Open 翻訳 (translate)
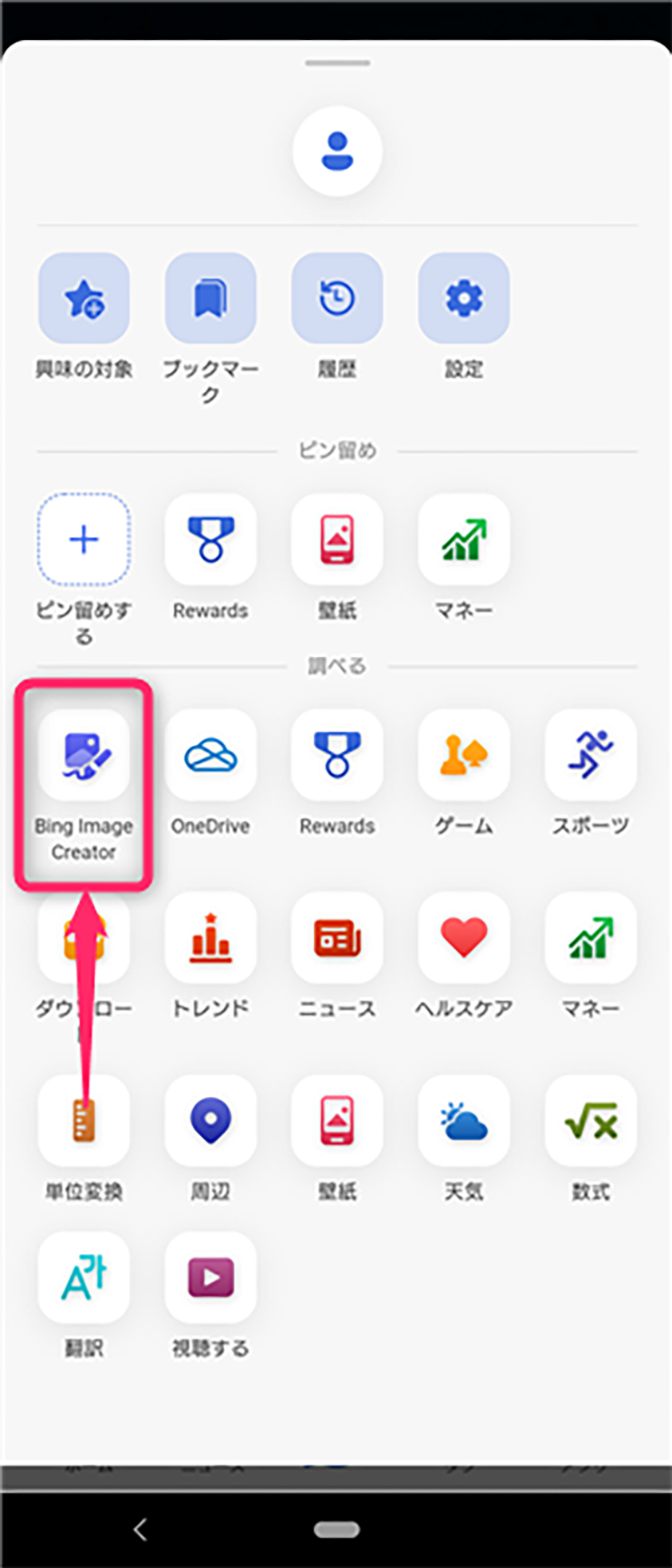The height and width of the screenshot is (1568, 672). tap(84, 1277)
